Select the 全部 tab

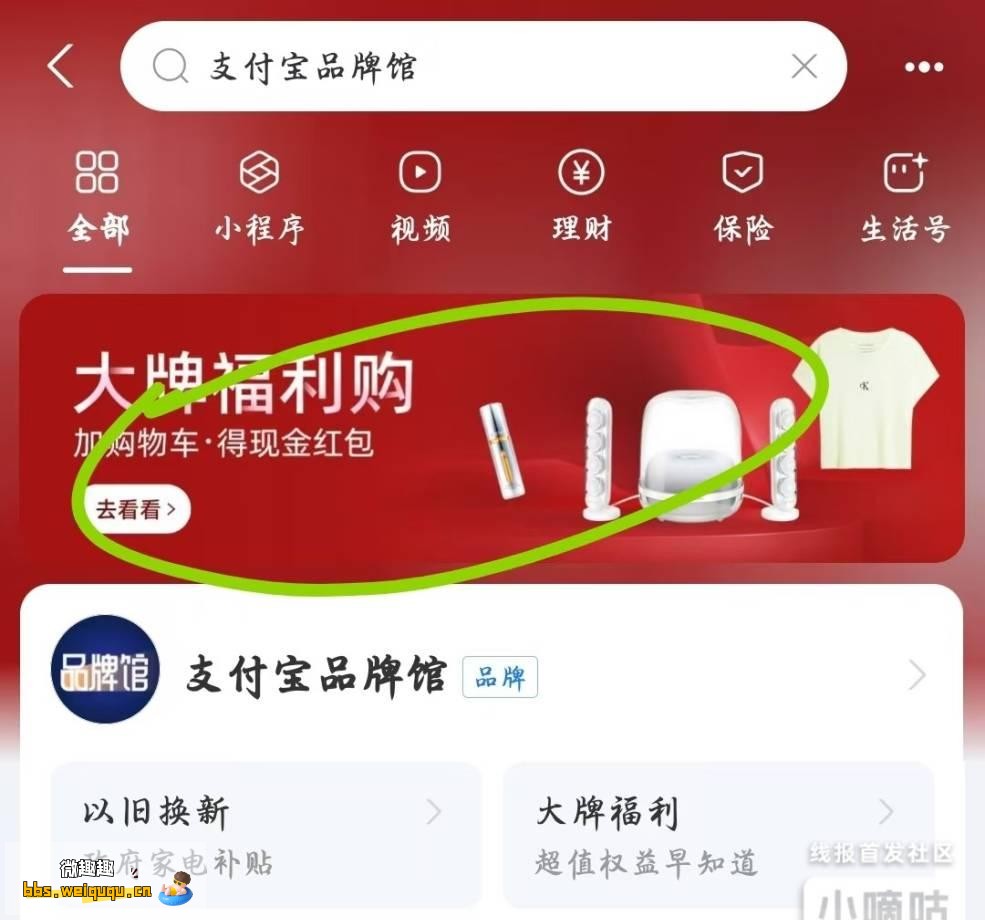[x=98, y=199]
